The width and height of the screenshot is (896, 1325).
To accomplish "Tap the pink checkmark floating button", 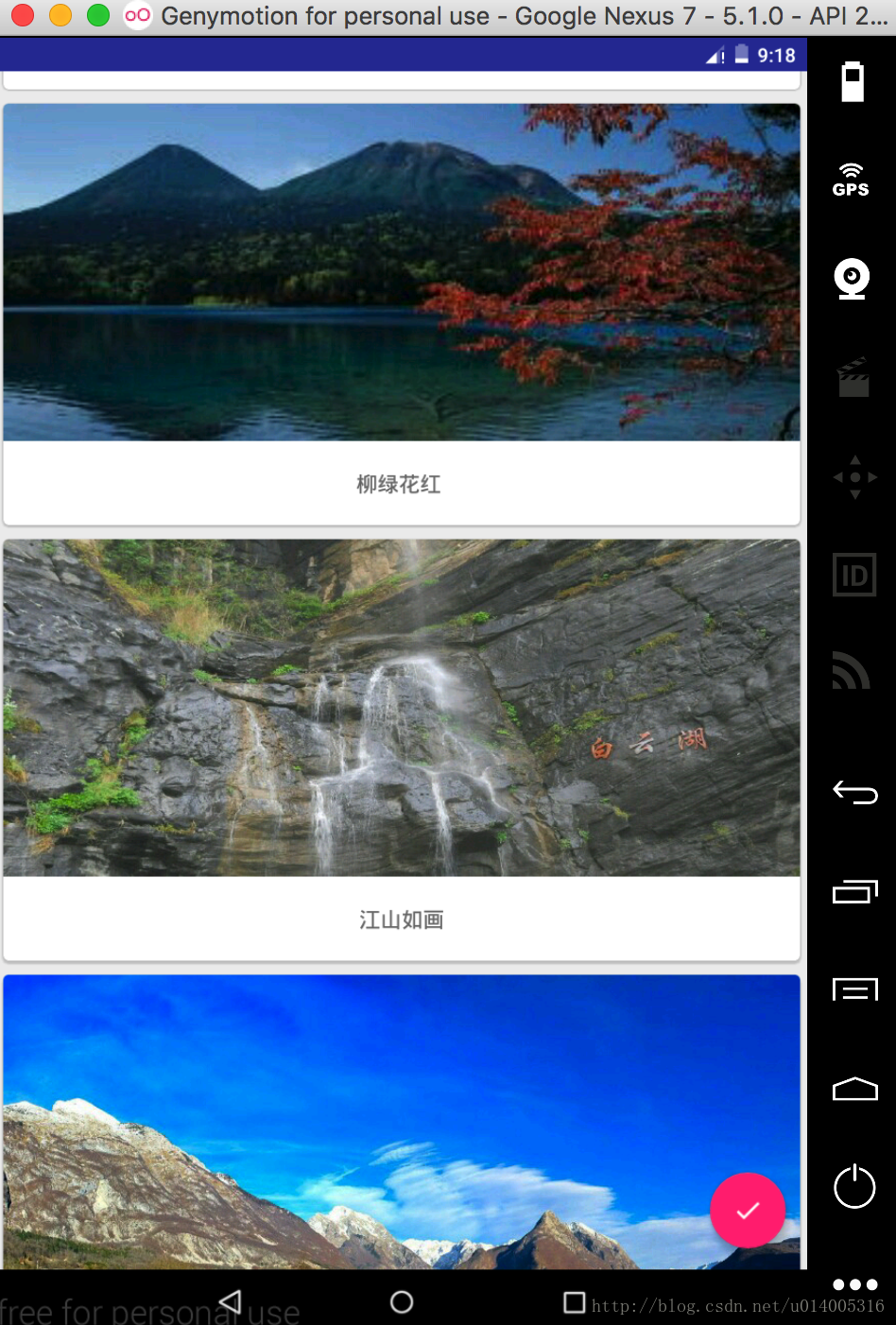I will tap(748, 1210).
